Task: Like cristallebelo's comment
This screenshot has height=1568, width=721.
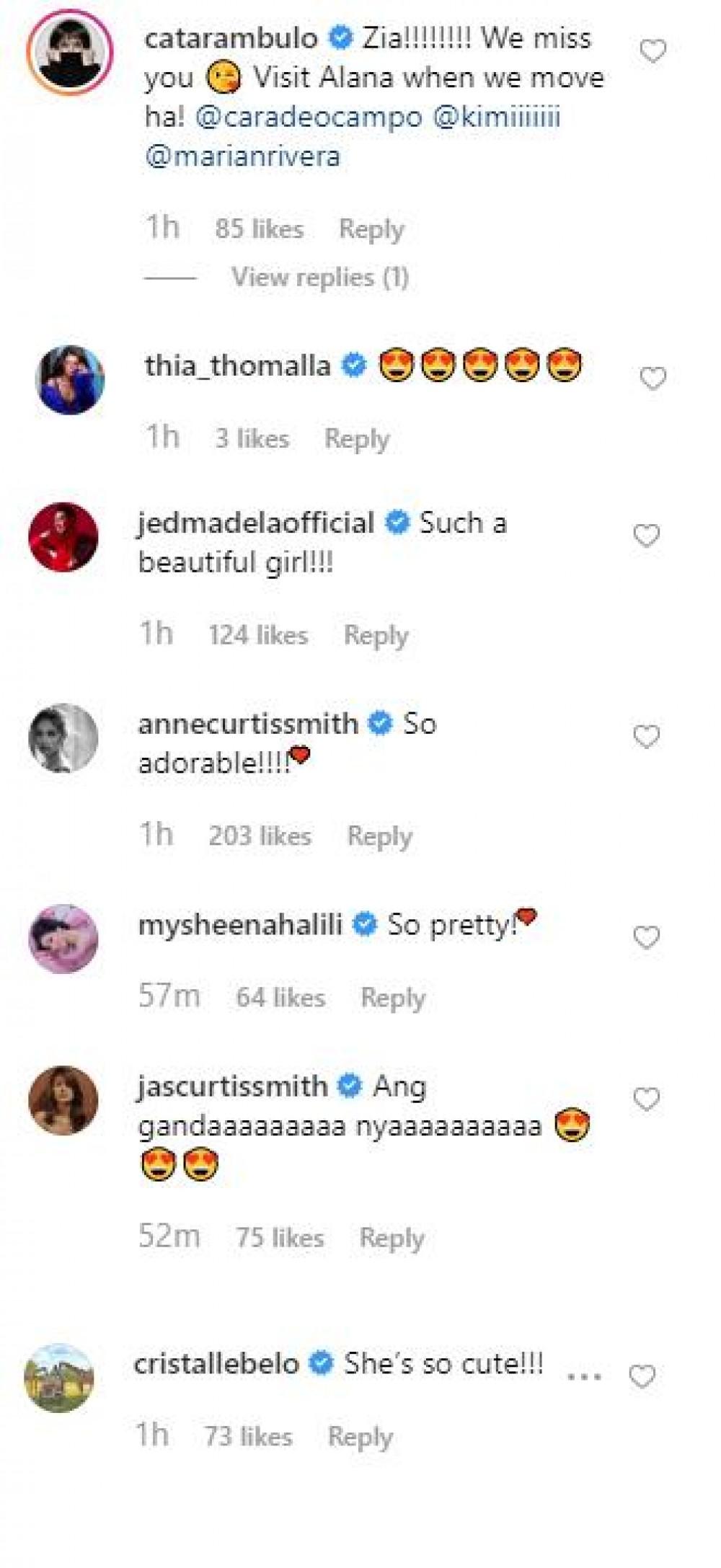Action: (642, 1376)
